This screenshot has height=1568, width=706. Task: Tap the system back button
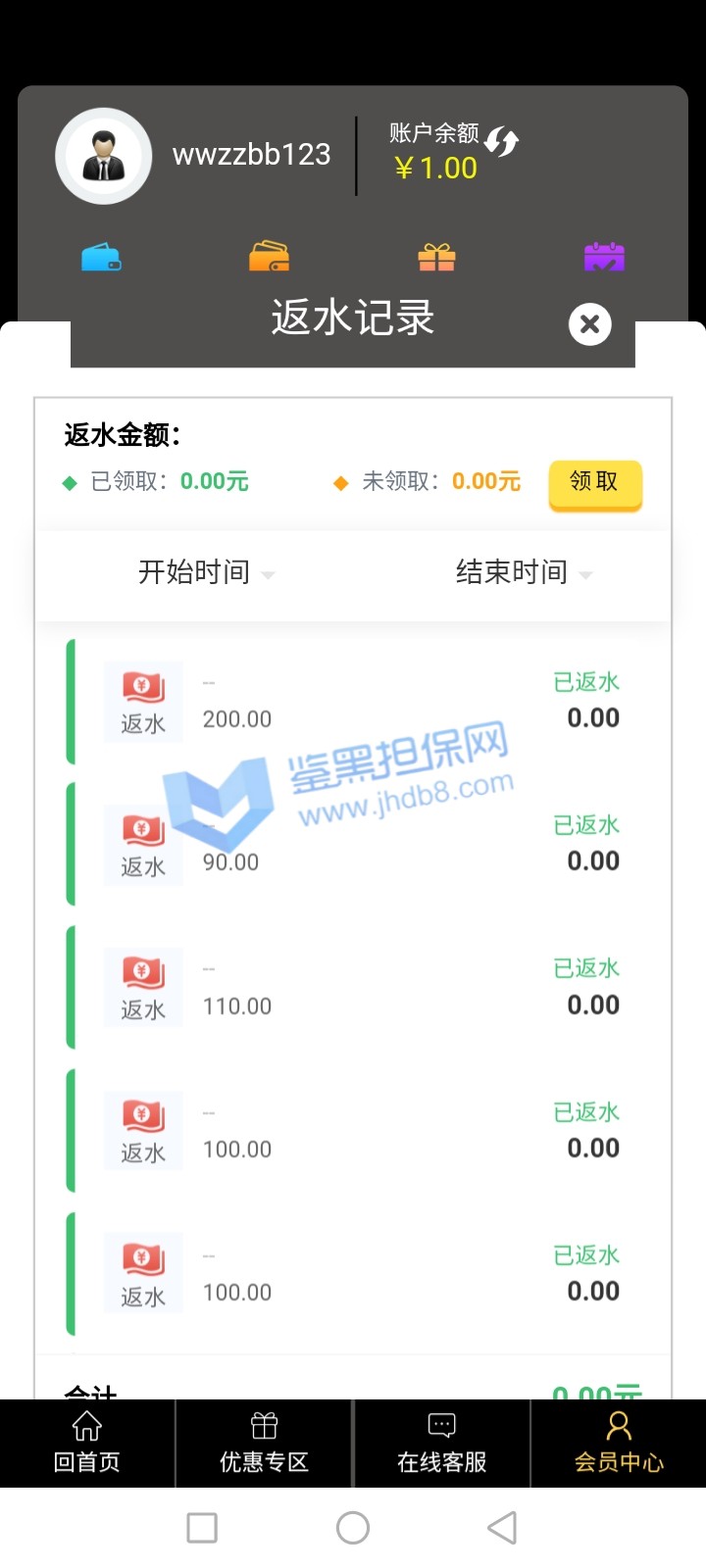(x=502, y=1527)
